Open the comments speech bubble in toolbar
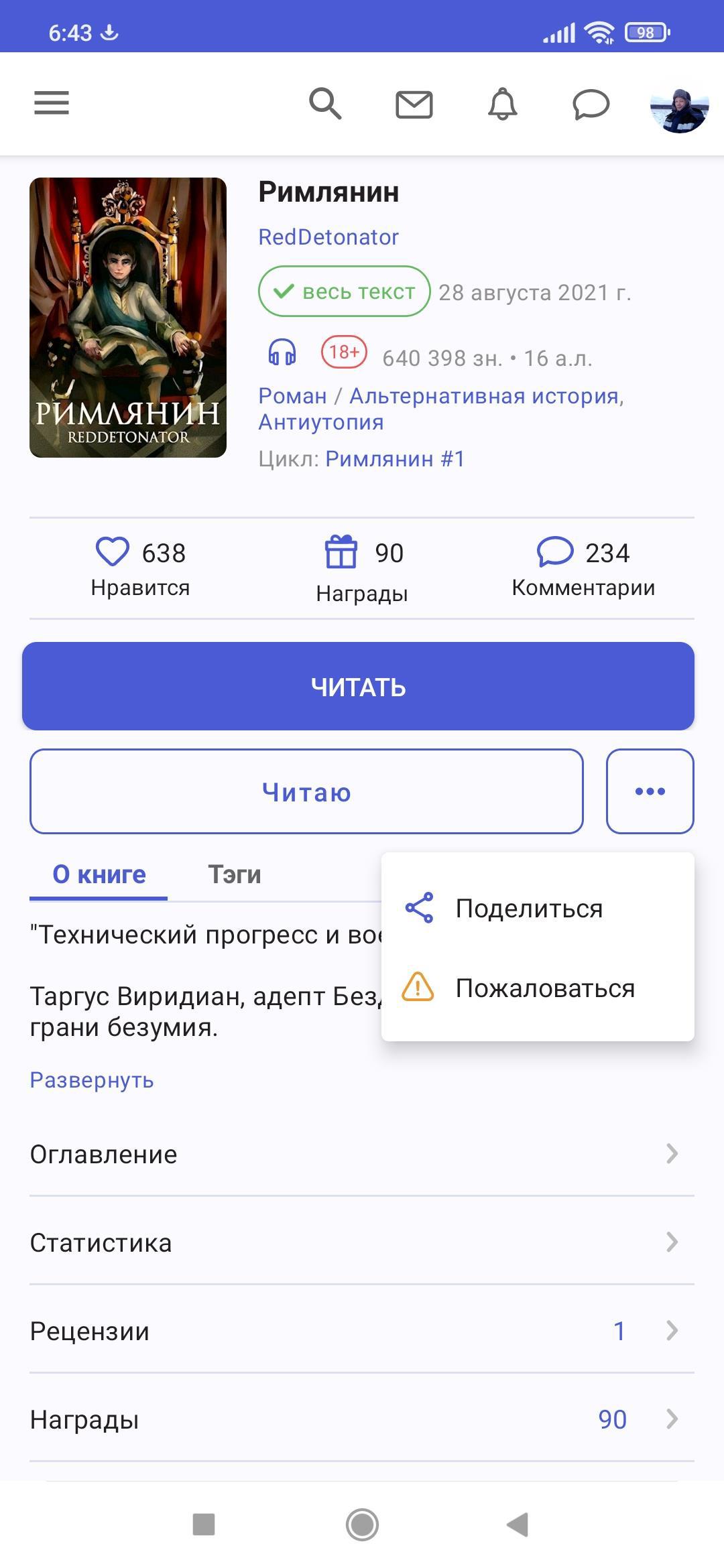 coord(591,105)
